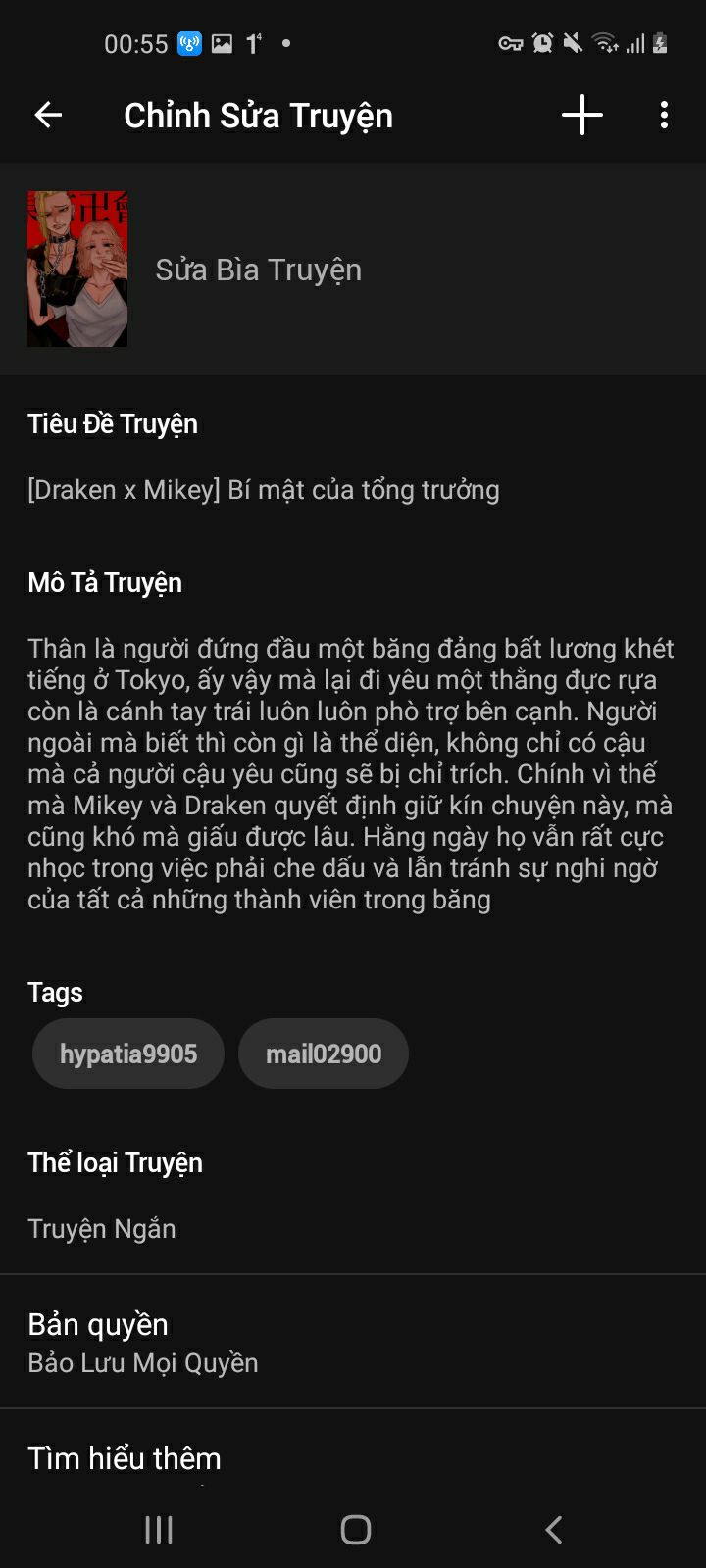Tap the hypatia9905 tag chip
706x1568 pixels.
[x=128, y=1053]
